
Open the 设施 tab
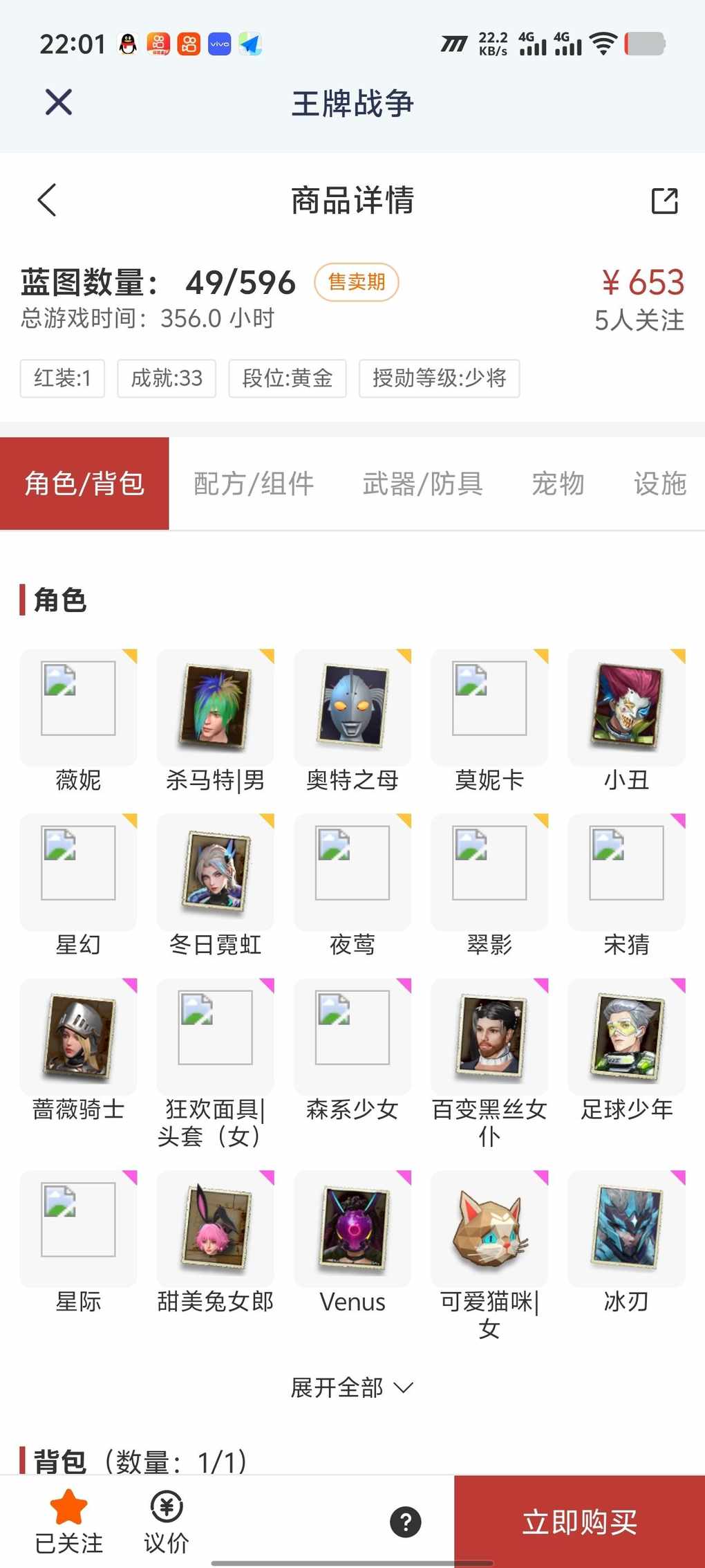pyautogui.click(x=659, y=483)
